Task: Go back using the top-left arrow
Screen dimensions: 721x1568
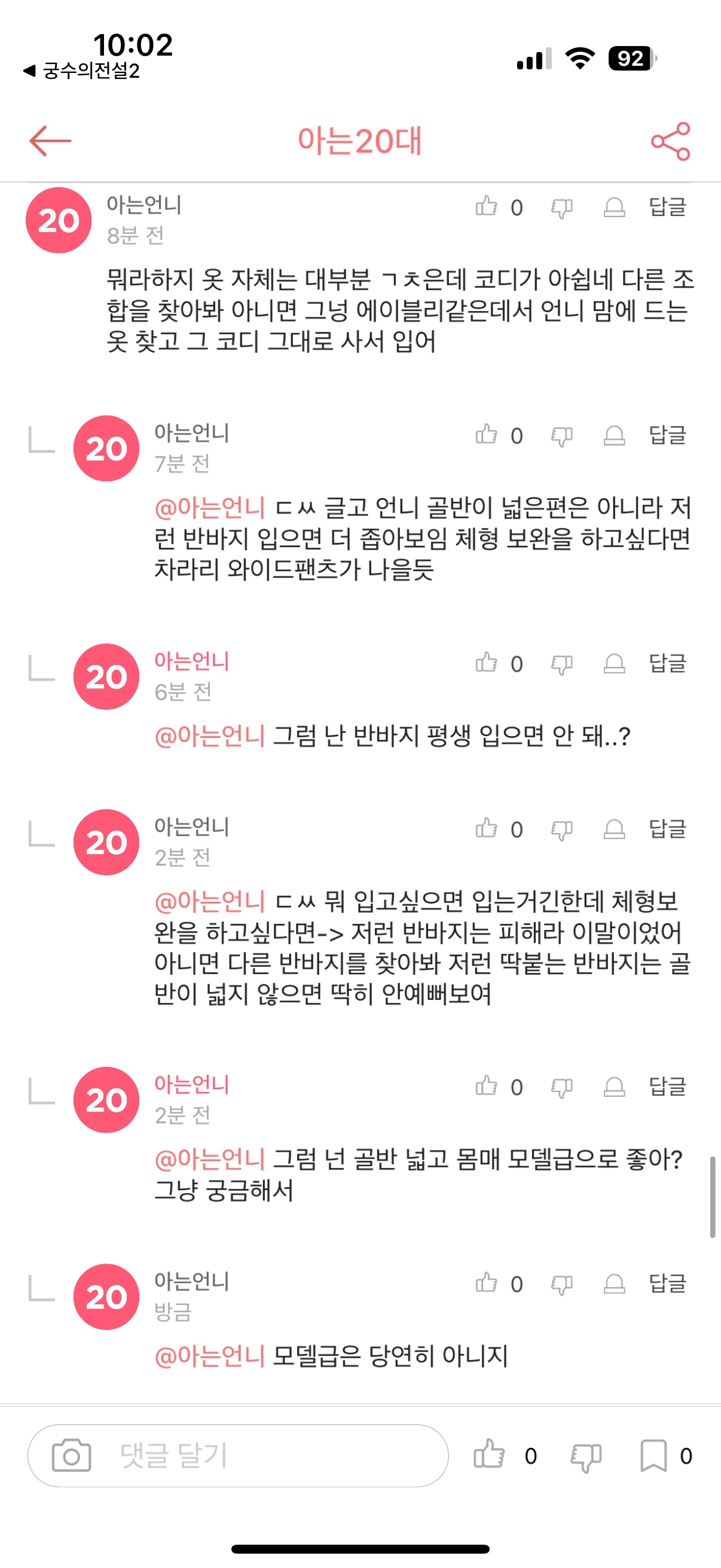Action: click(x=50, y=141)
